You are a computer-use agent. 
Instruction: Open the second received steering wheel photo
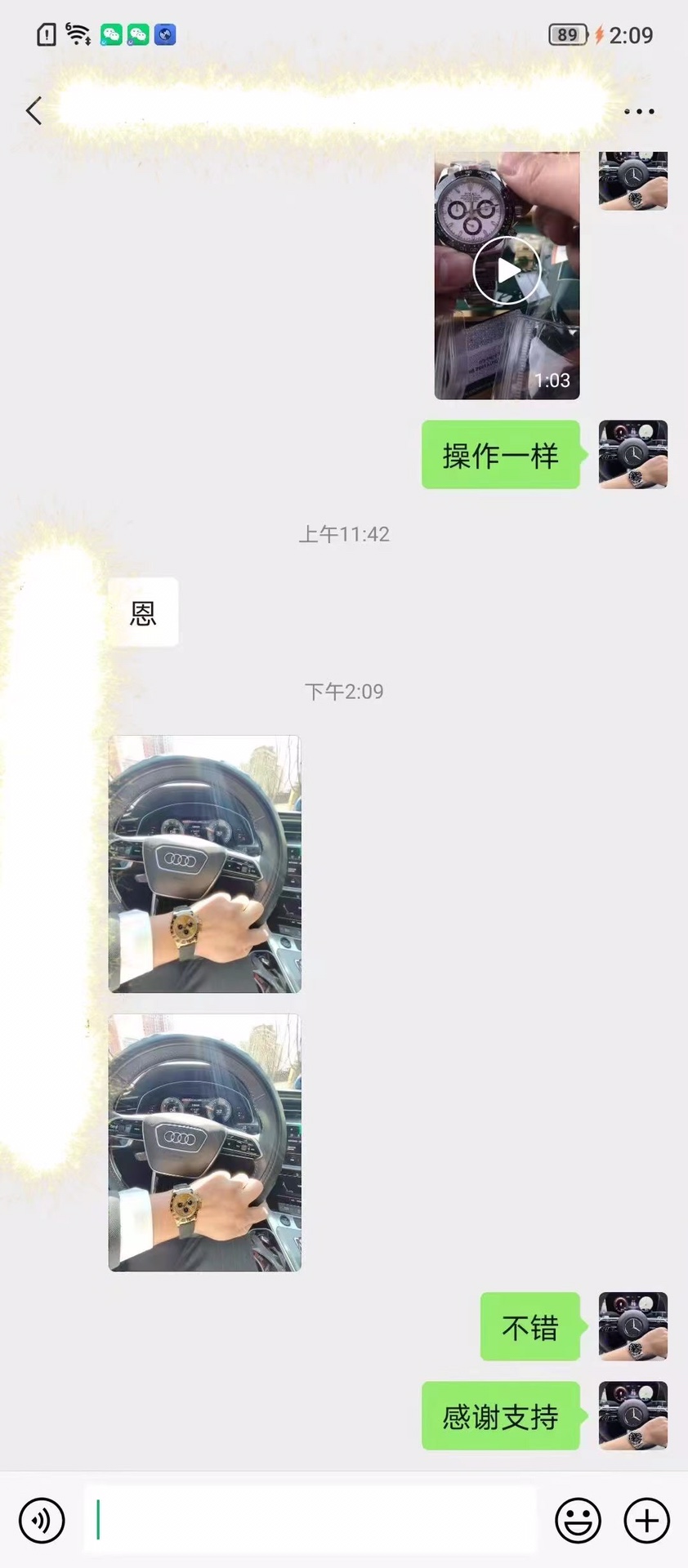tap(205, 1143)
